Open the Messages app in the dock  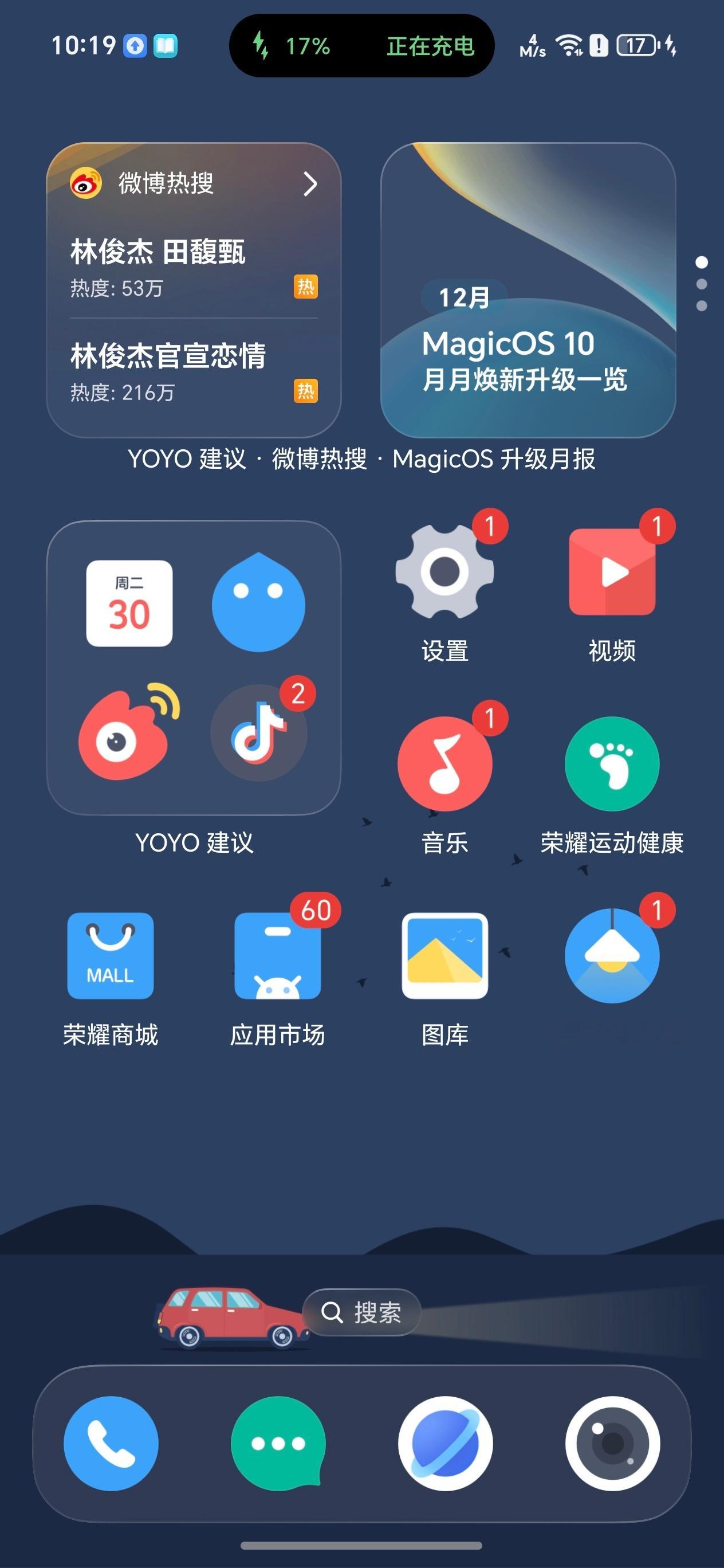coord(278,1444)
